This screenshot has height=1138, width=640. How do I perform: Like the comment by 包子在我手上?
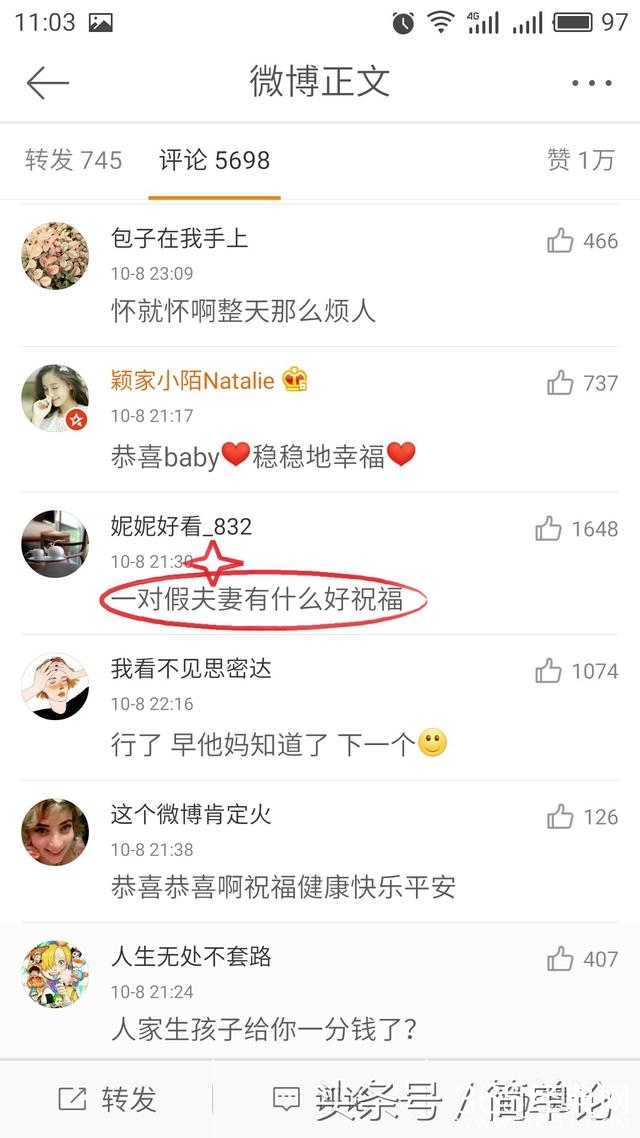click(x=561, y=241)
